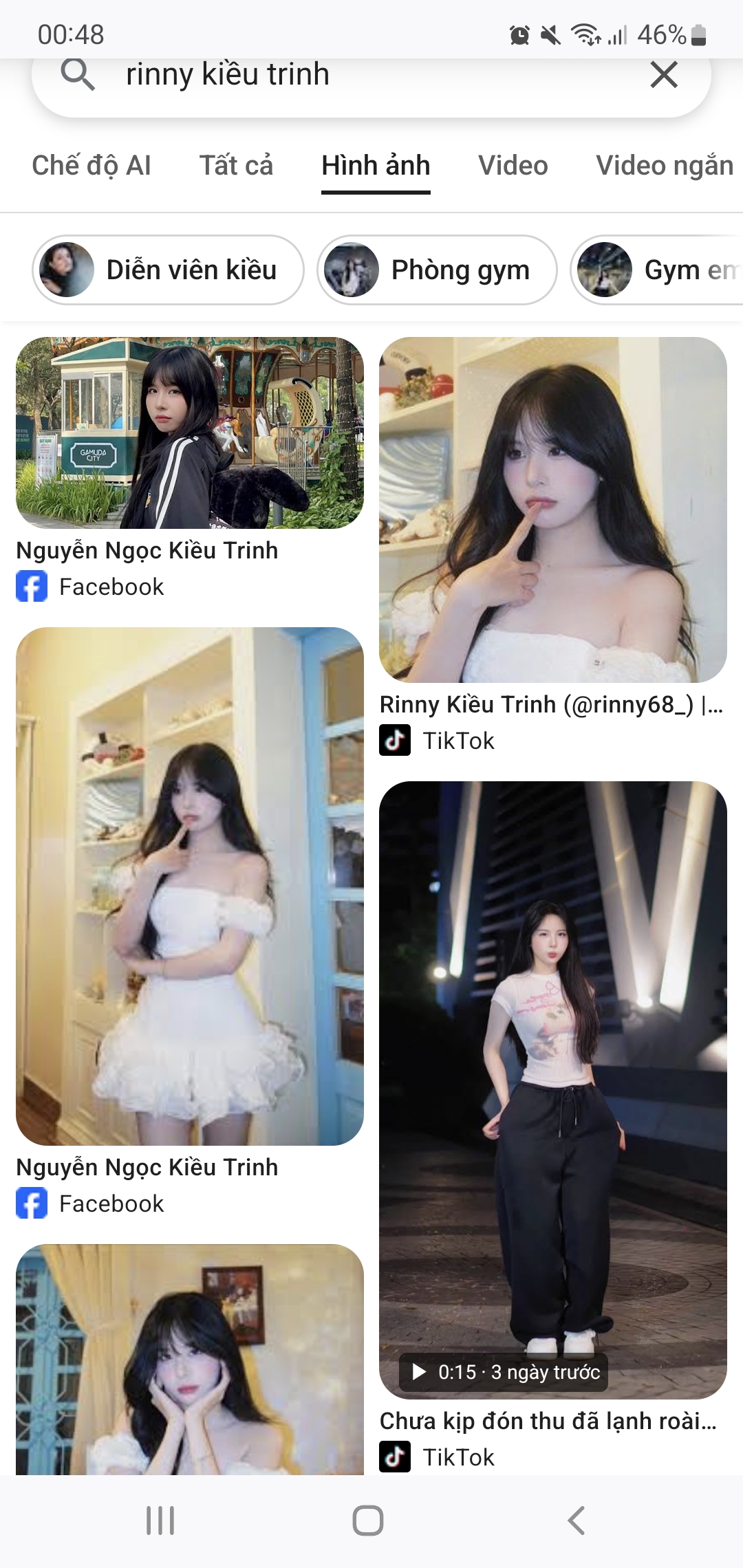743x1568 pixels.
Task: Switch to the Tất cả tab
Action: (x=236, y=166)
